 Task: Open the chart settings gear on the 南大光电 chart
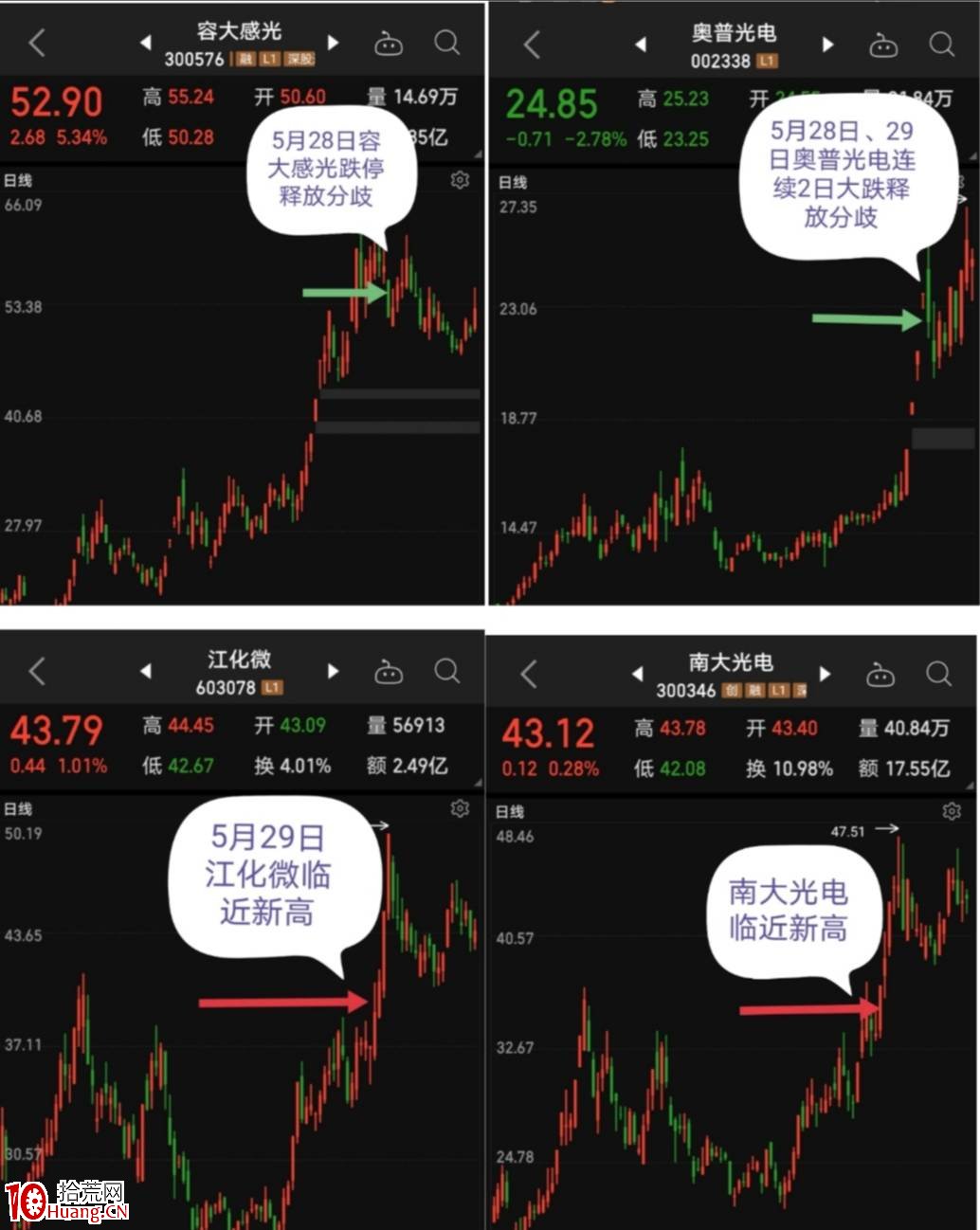coord(952,811)
